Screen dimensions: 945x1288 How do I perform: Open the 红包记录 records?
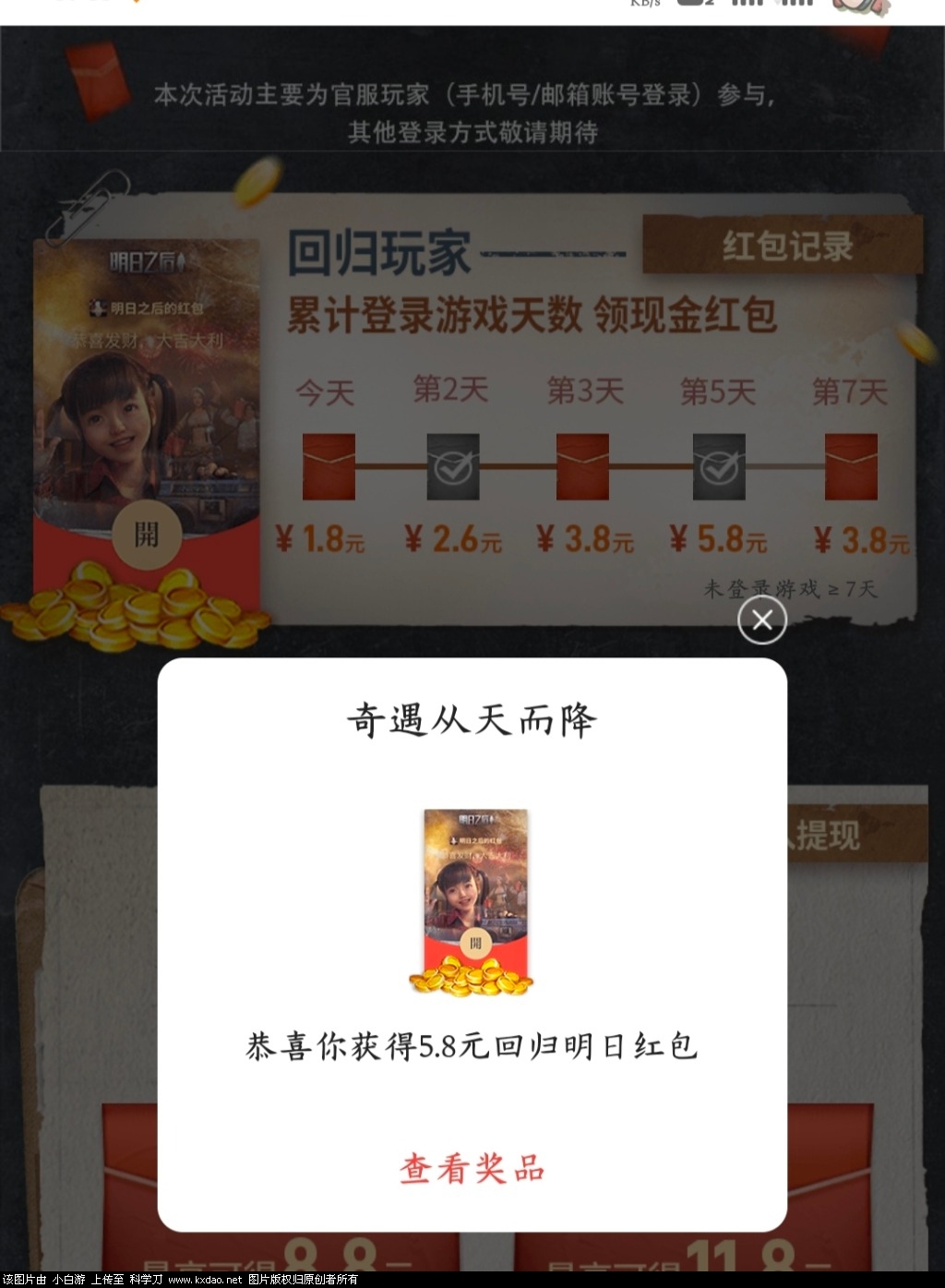coord(784,246)
